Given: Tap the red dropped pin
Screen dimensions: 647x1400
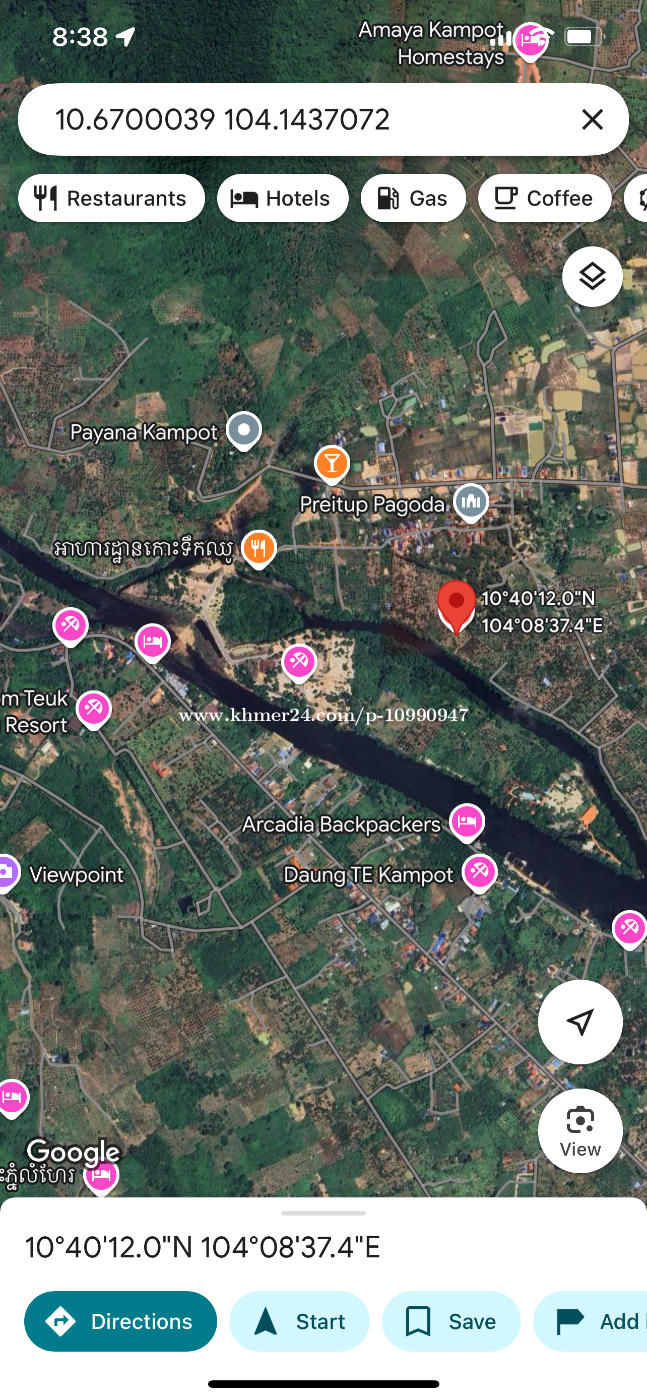Looking at the screenshot, I should point(457,607).
